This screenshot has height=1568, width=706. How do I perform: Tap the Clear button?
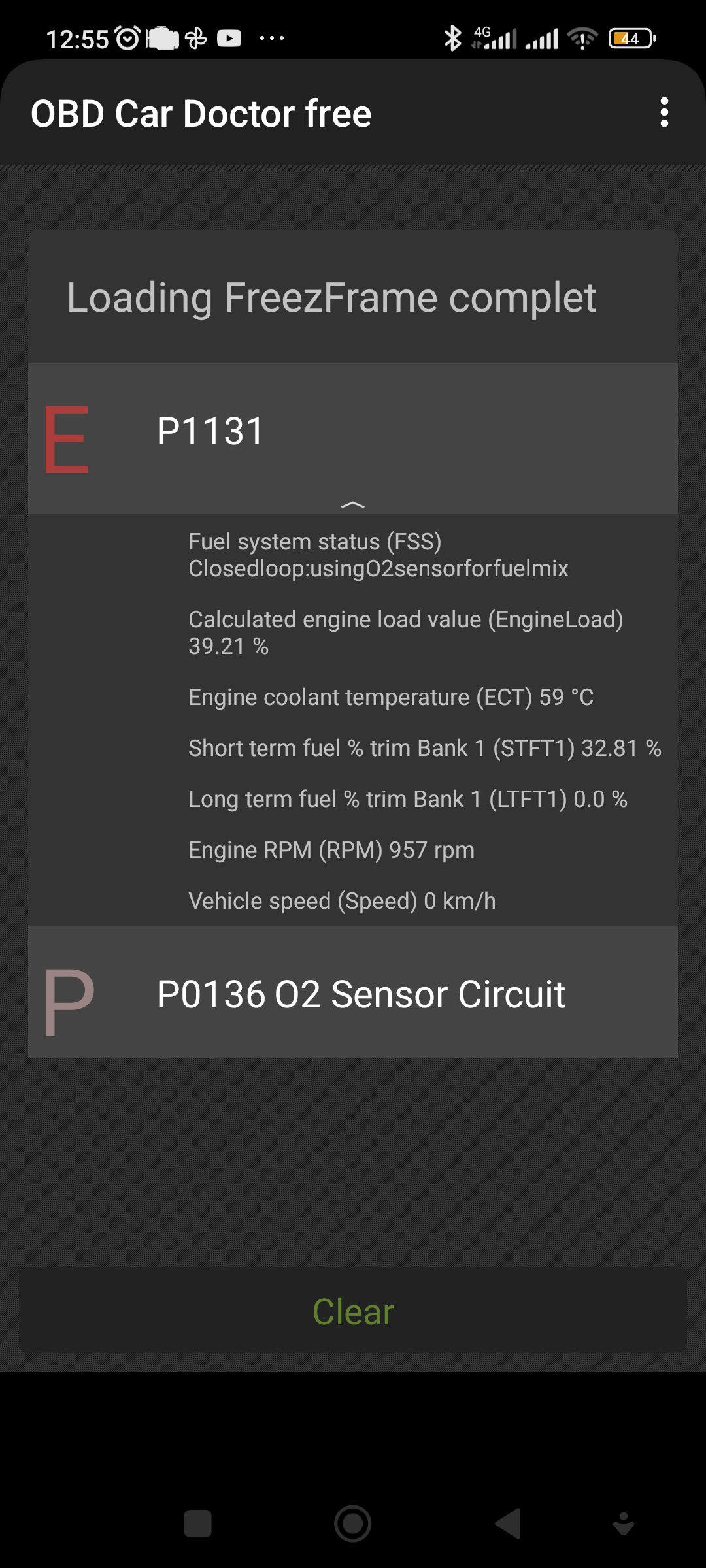click(x=353, y=1311)
